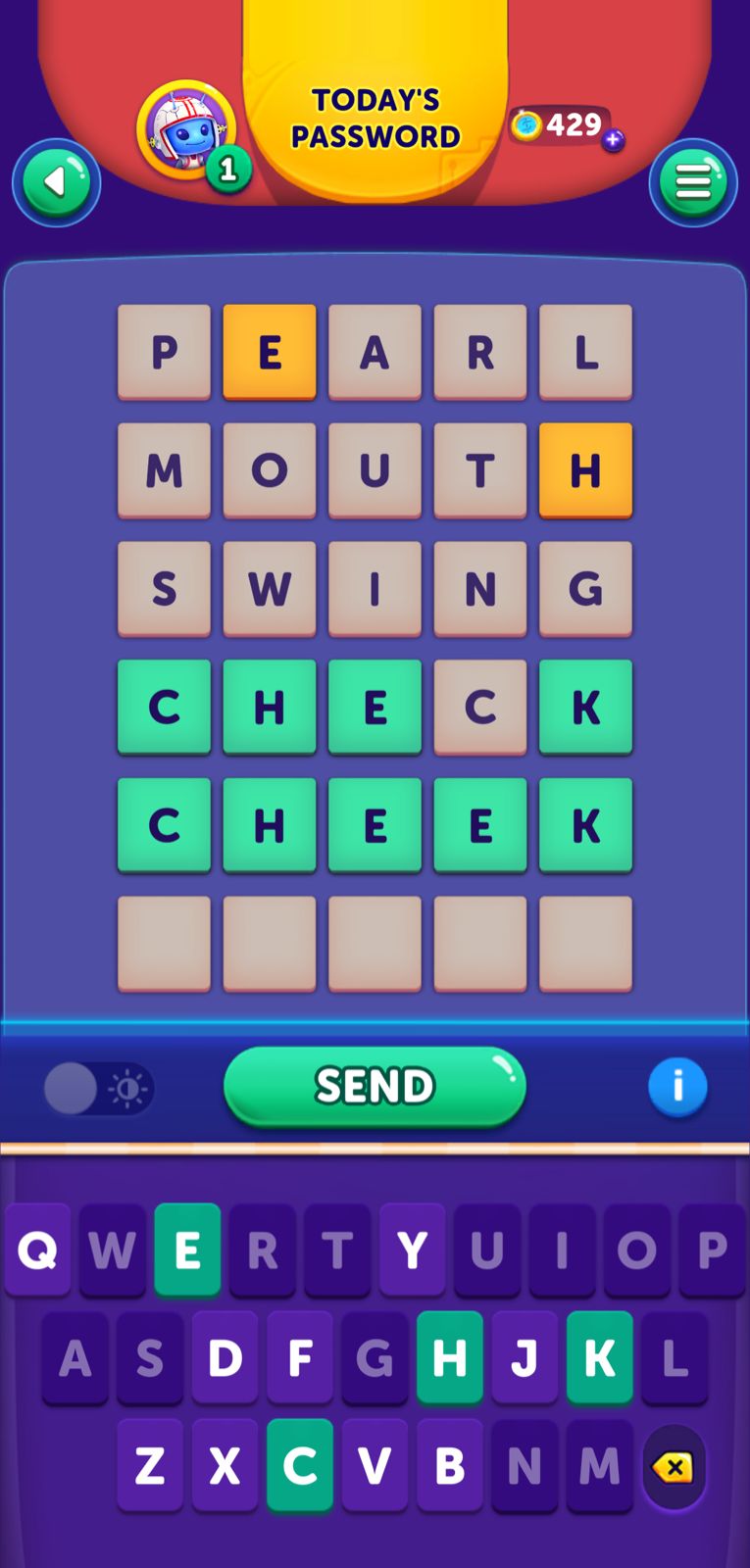Toggle the brightness theme switch

(98, 1088)
